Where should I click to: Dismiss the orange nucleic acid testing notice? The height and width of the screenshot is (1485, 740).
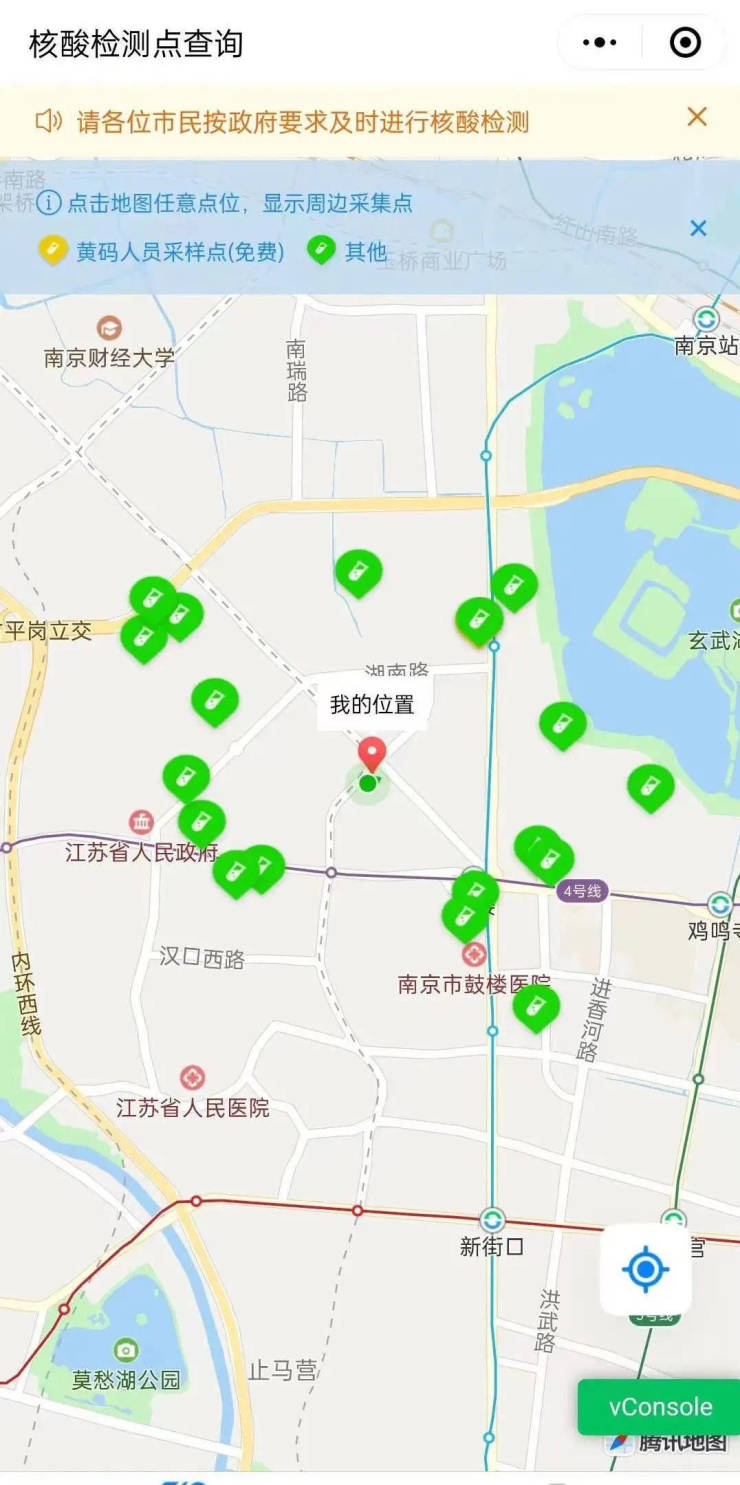point(697,117)
